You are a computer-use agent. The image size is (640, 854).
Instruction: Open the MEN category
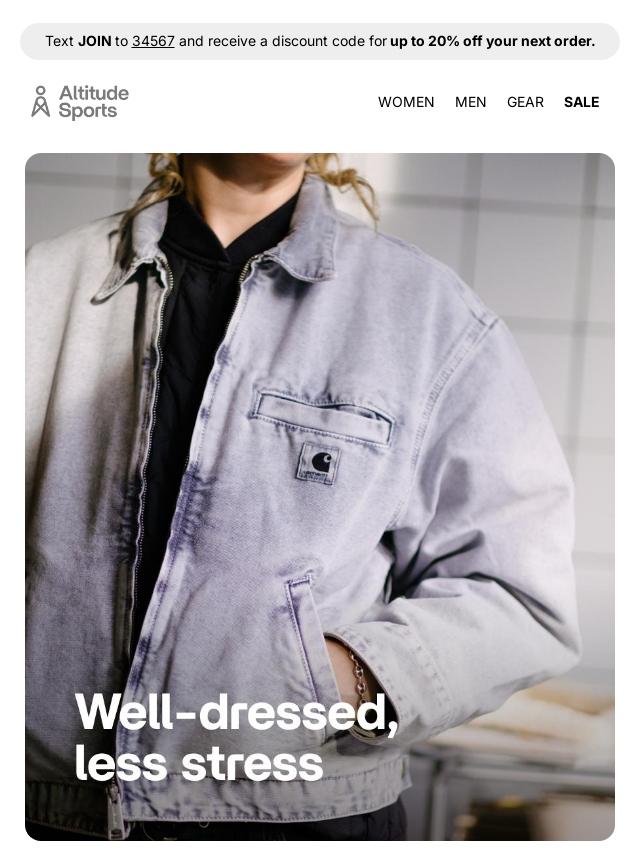[x=470, y=102]
